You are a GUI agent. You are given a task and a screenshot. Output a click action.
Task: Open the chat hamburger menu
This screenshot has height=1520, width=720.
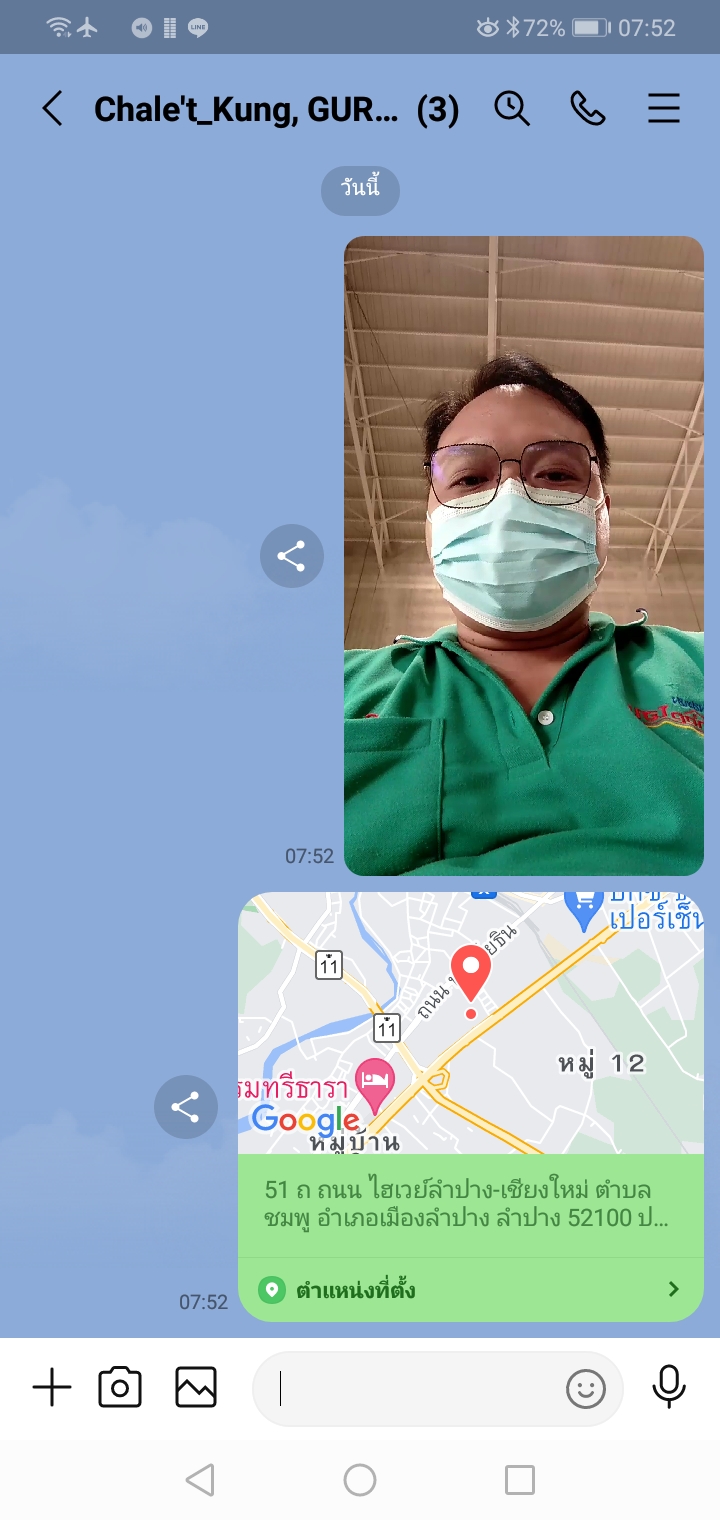click(x=664, y=108)
